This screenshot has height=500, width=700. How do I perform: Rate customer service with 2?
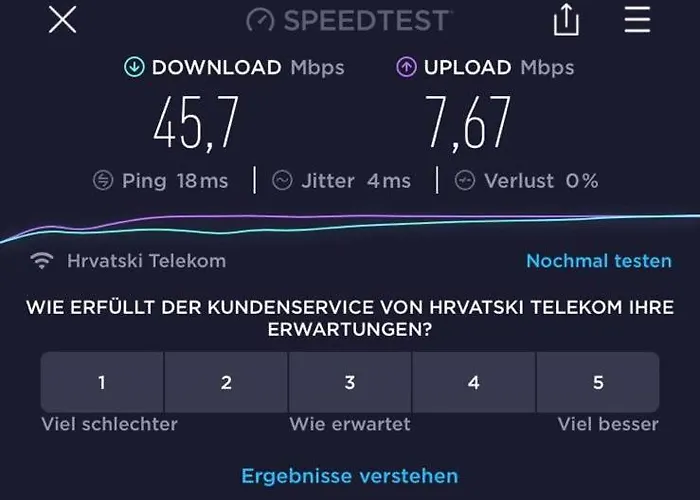(226, 382)
